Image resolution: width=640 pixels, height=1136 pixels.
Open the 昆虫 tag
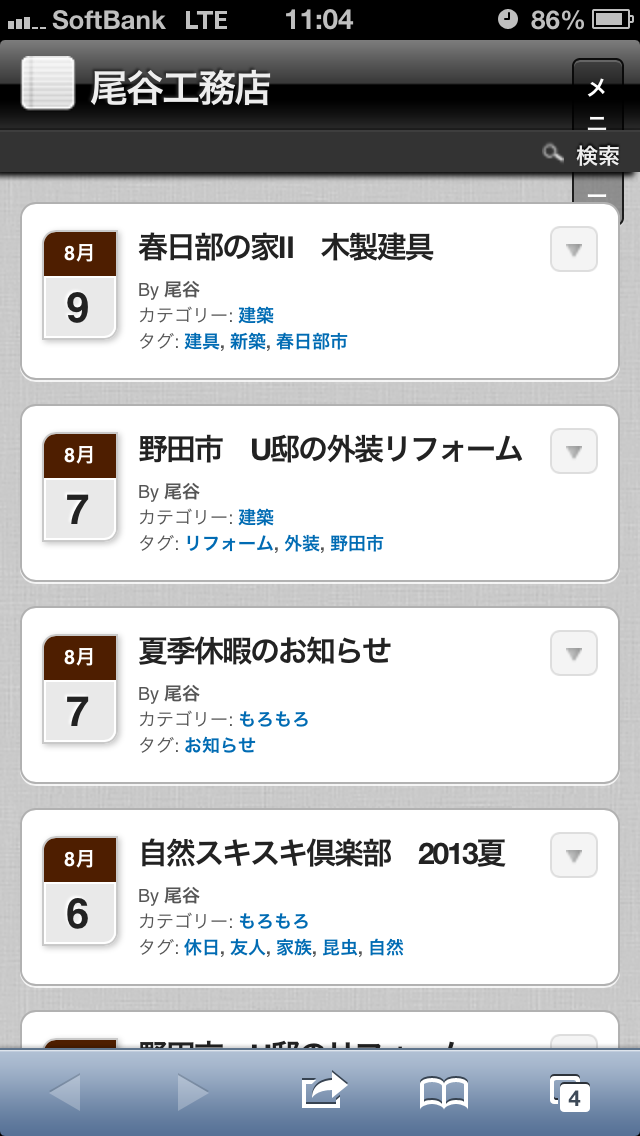(340, 947)
